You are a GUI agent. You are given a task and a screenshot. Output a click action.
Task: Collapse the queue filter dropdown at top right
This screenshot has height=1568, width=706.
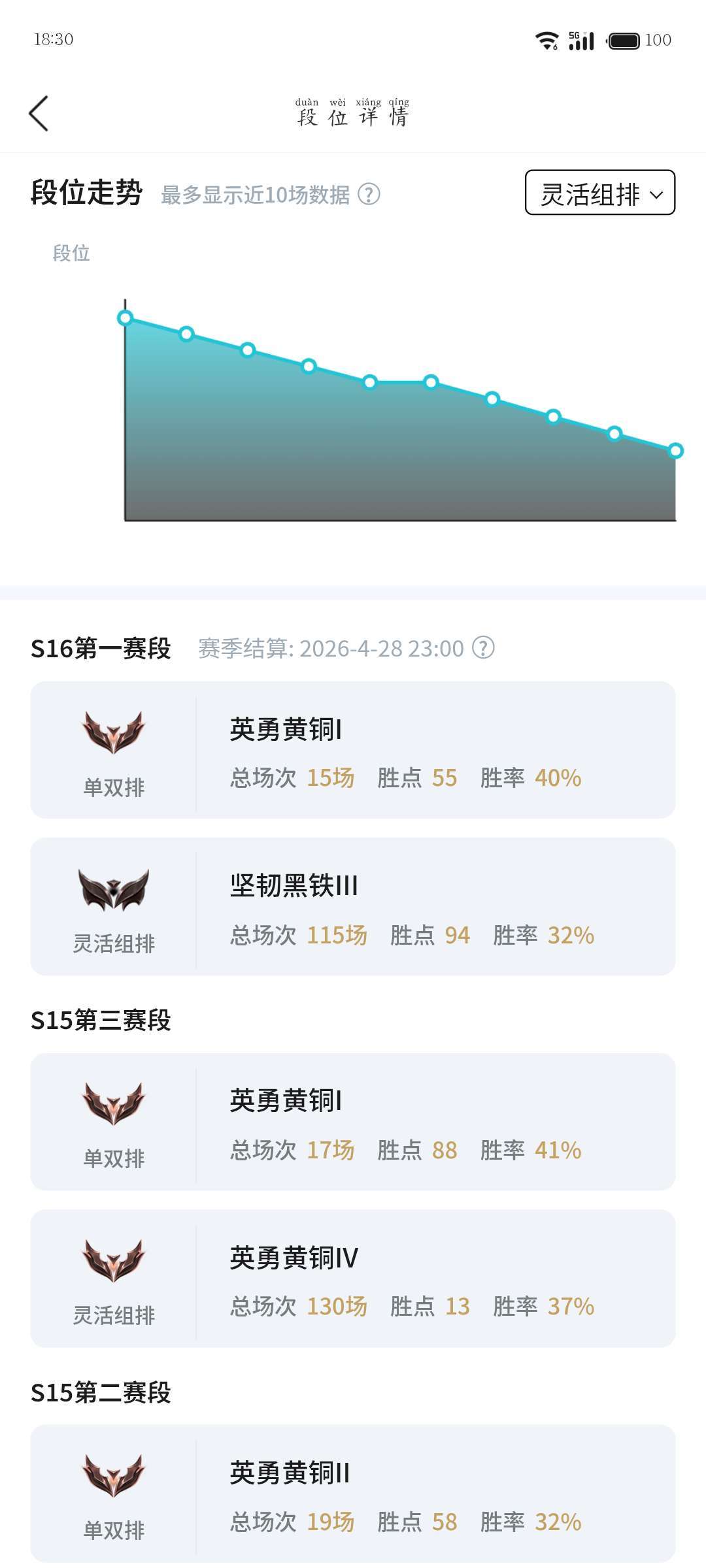point(599,194)
